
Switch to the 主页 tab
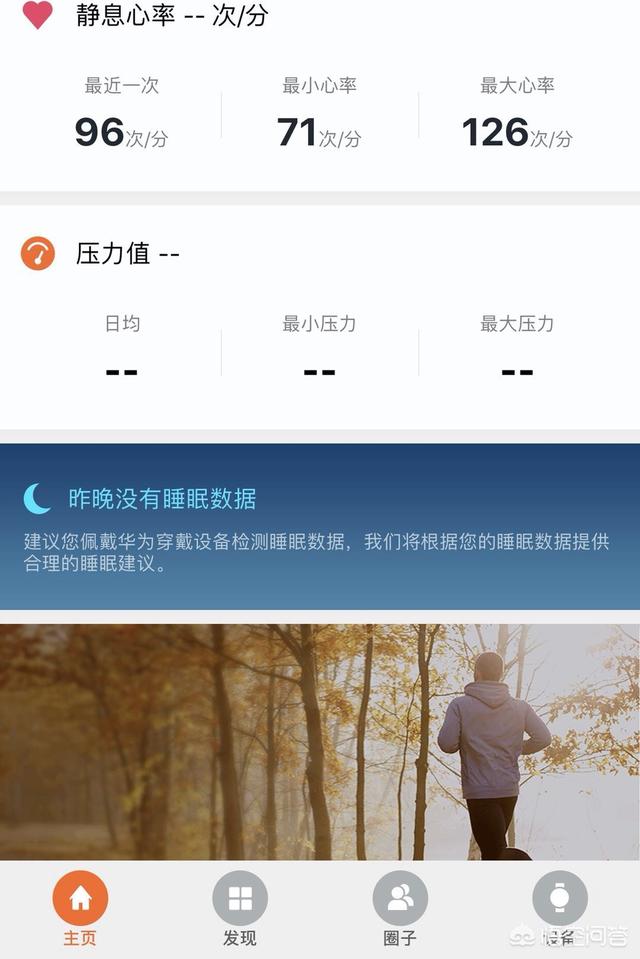tap(80, 908)
